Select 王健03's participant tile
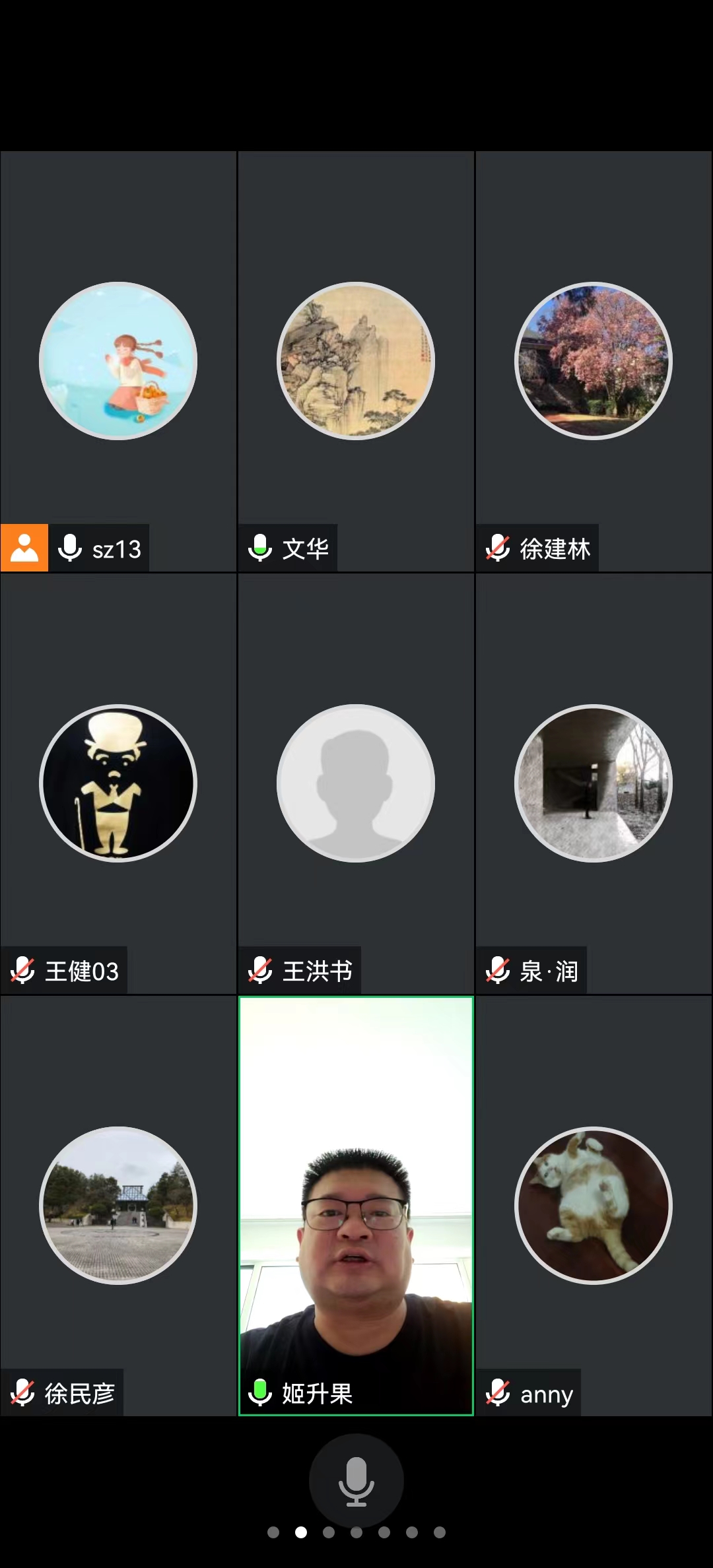The image size is (713, 1568). pyautogui.click(x=118, y=783)
